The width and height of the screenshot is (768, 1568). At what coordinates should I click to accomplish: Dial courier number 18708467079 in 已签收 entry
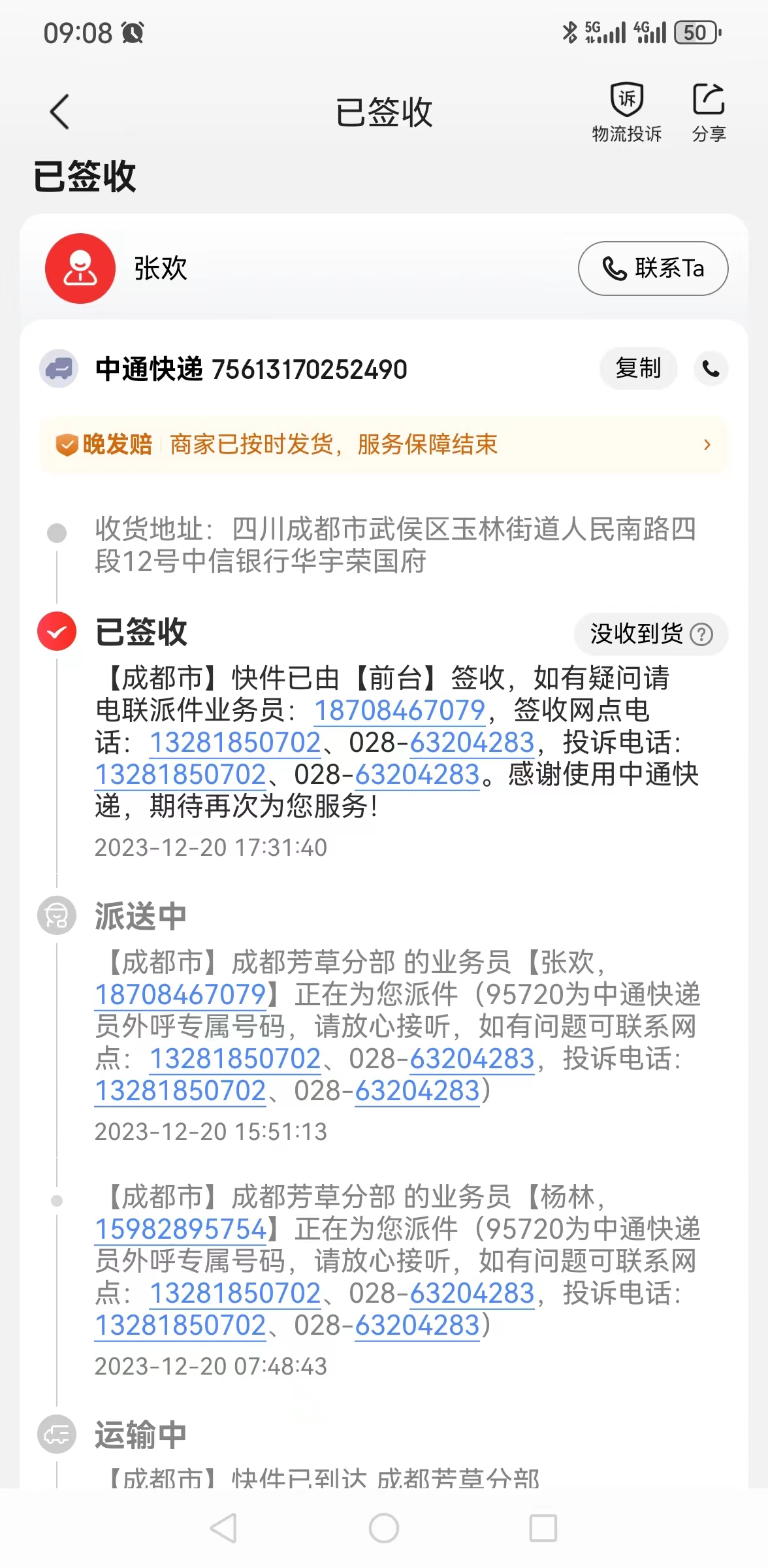pyautogui.click(x=400, y=711)
